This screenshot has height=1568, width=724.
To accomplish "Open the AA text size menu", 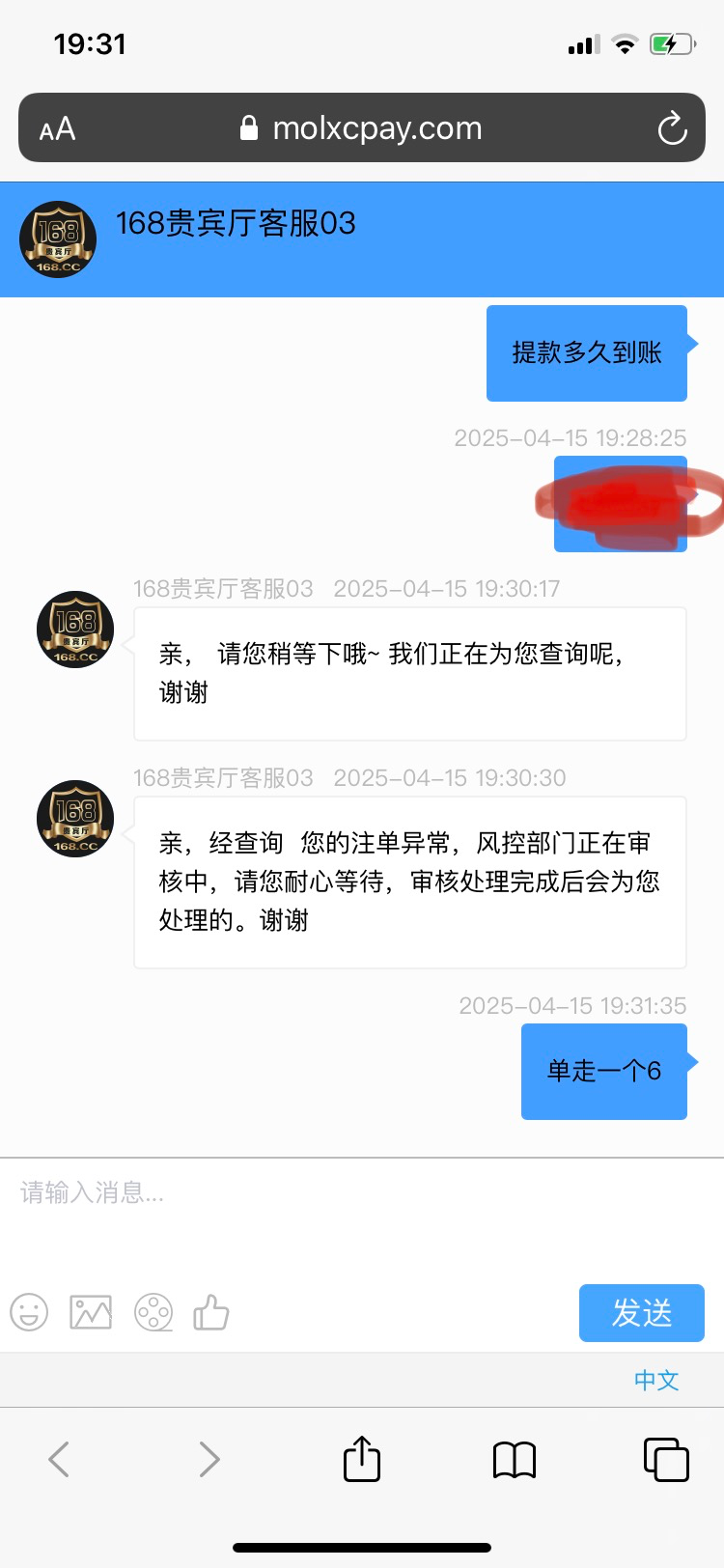I will (x=57, y=128).
